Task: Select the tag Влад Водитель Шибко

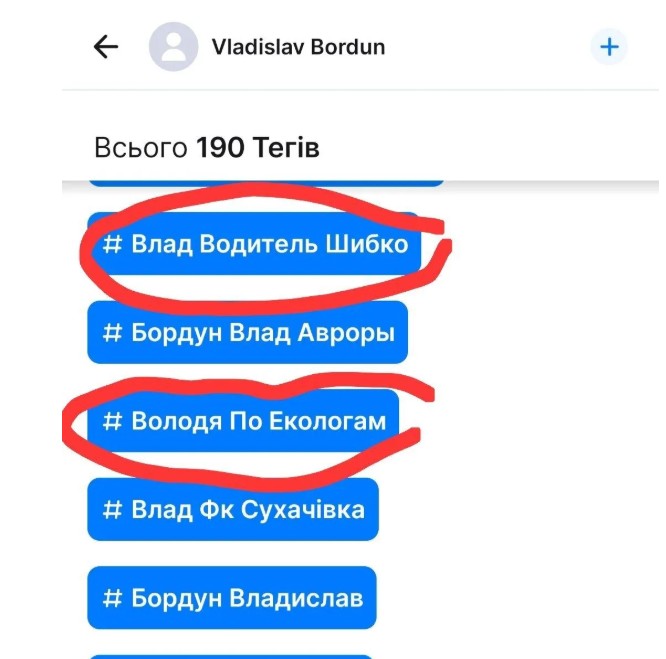Action: coord(255,243)
